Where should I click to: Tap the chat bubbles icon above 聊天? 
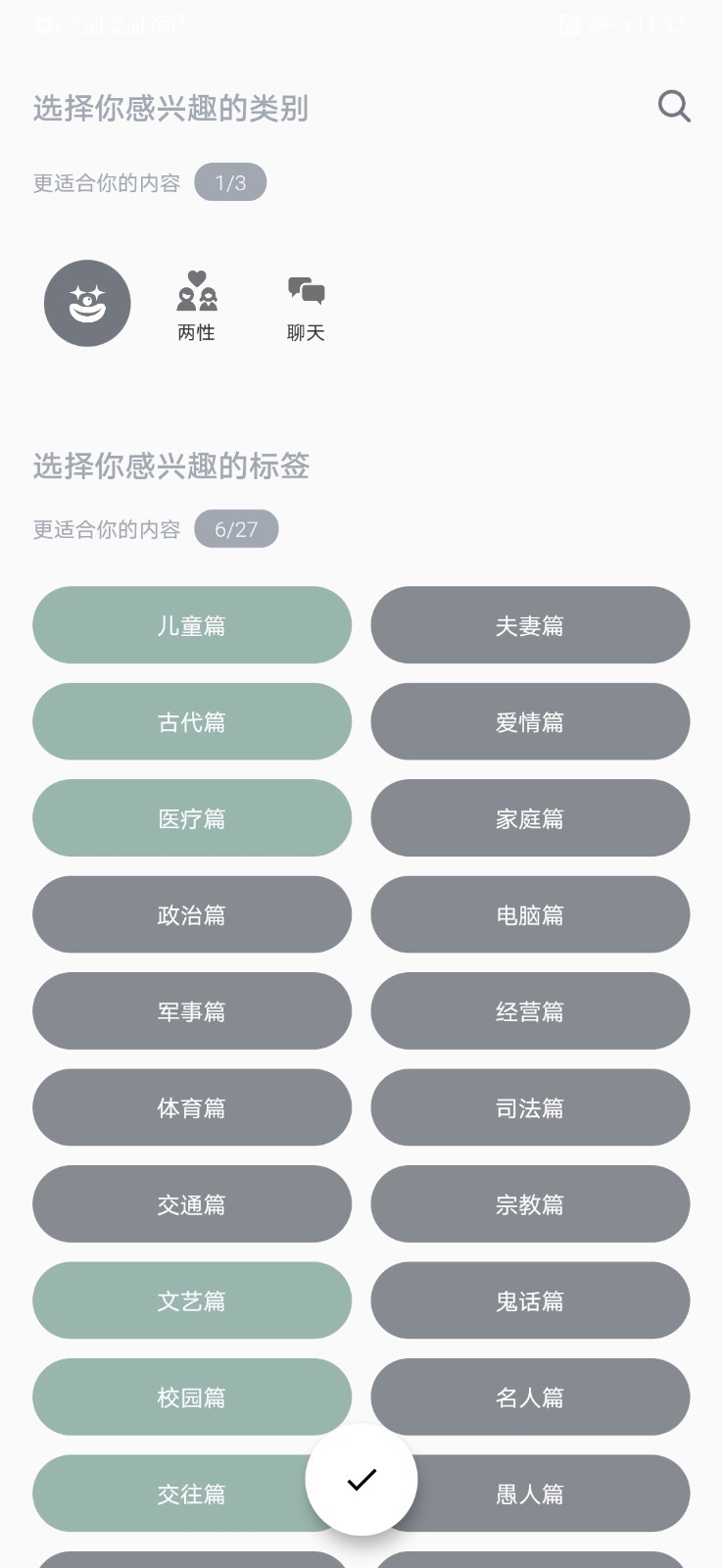pos(306,288)
